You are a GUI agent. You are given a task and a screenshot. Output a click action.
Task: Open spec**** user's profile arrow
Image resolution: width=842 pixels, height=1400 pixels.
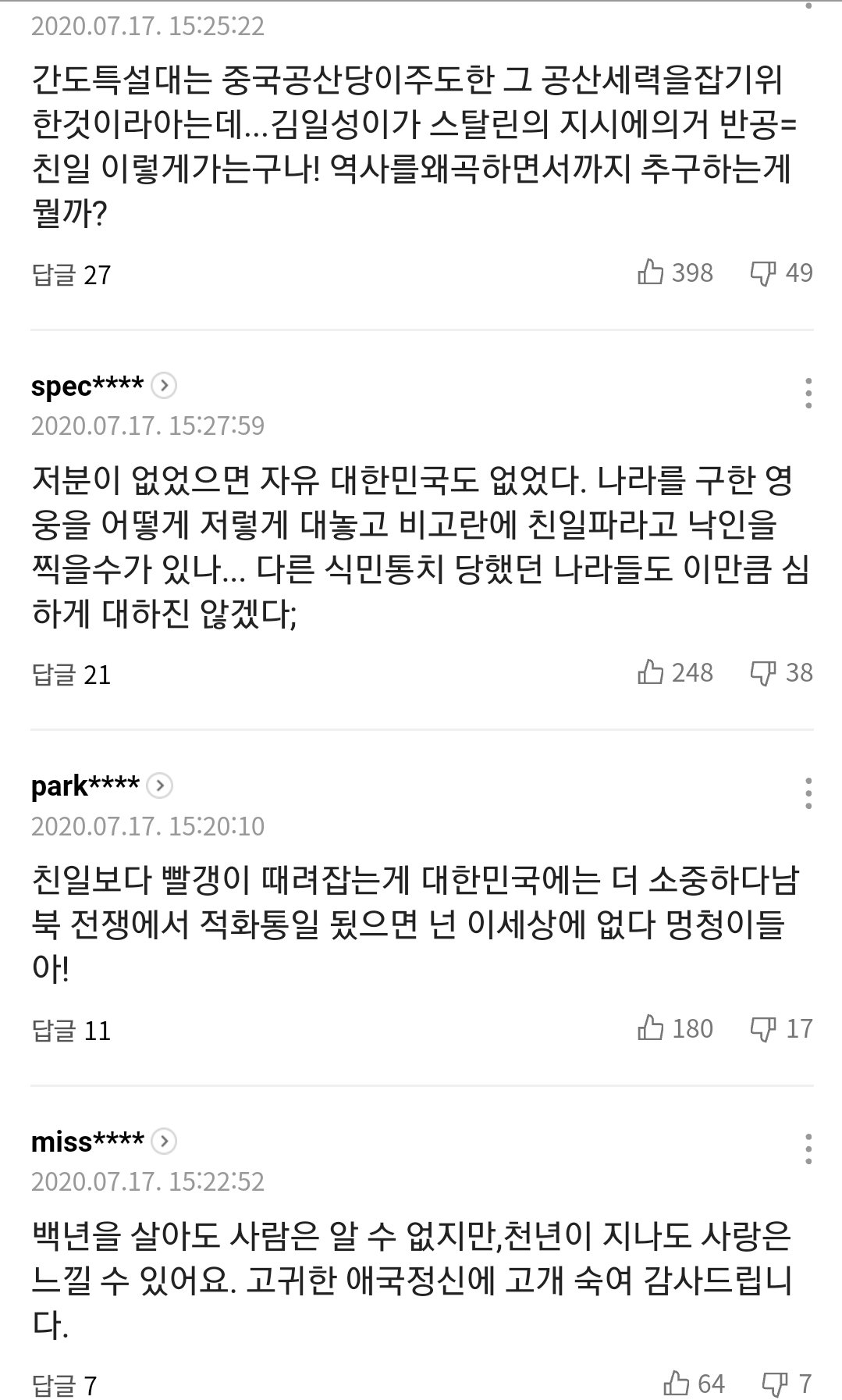[x=164, y=386]
